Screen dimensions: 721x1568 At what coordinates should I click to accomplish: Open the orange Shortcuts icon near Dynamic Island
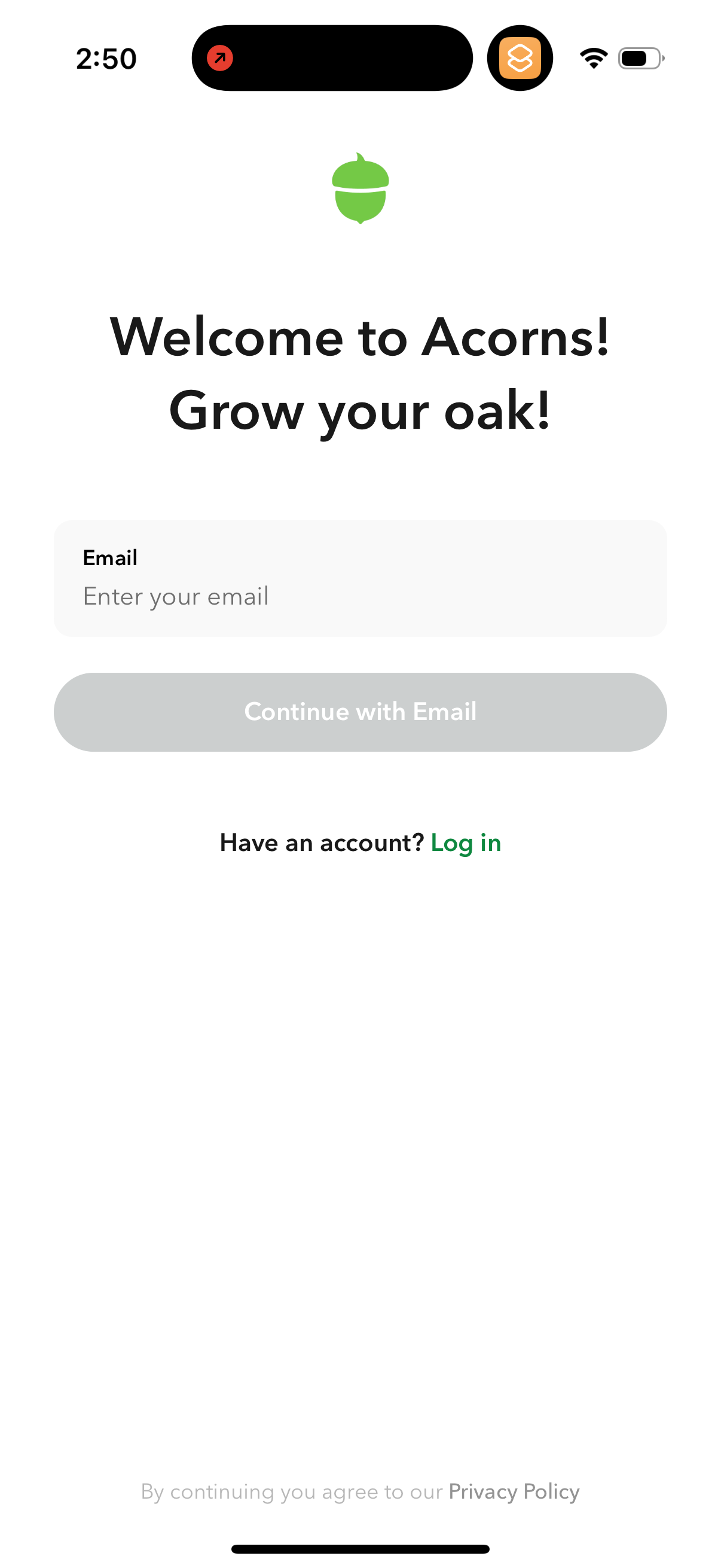pyautogui.click(x=520, y=58)
